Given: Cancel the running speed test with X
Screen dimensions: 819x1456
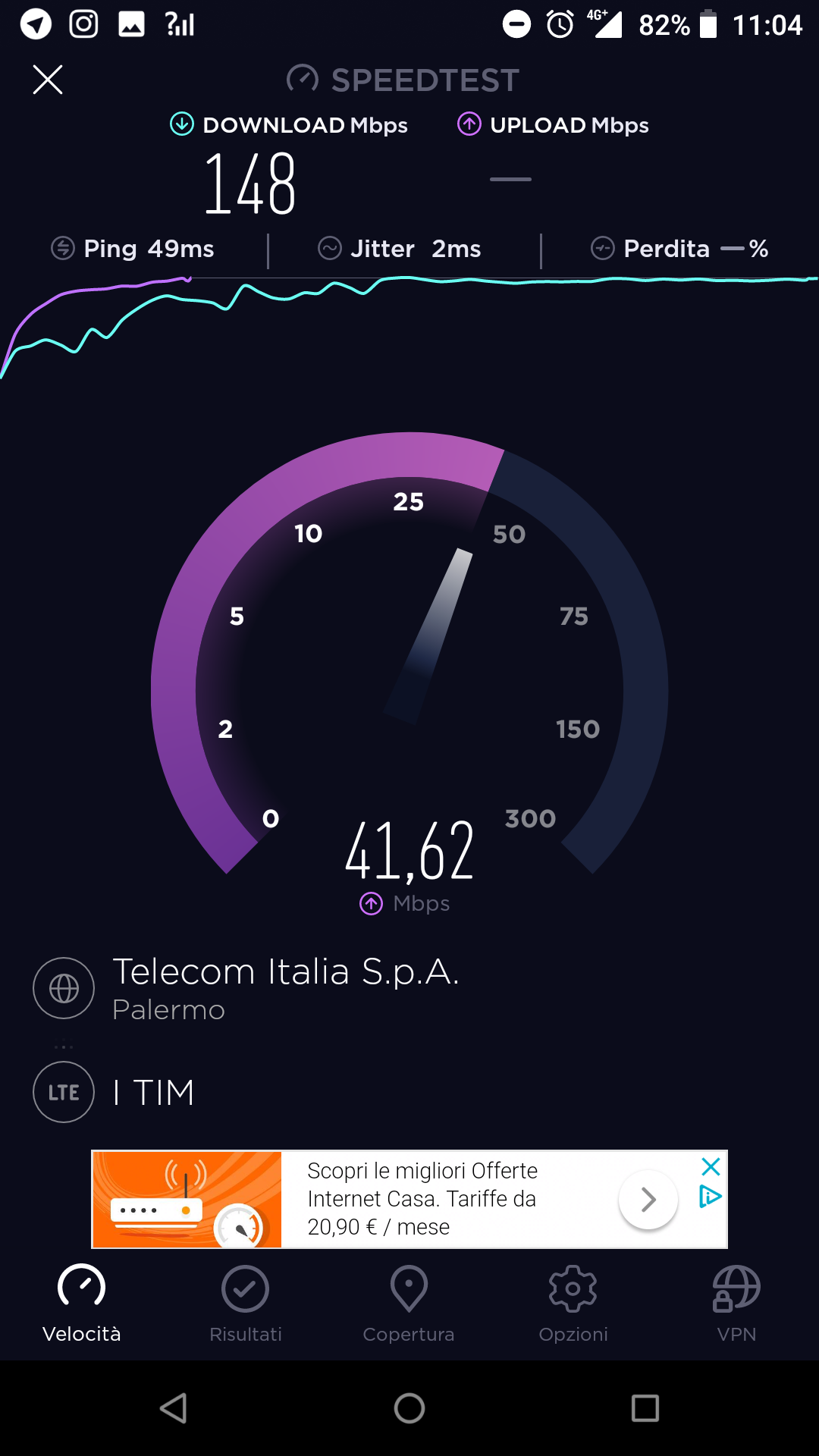Looking at the screenshot, I should pyautogui.click(x=48, y=79).
